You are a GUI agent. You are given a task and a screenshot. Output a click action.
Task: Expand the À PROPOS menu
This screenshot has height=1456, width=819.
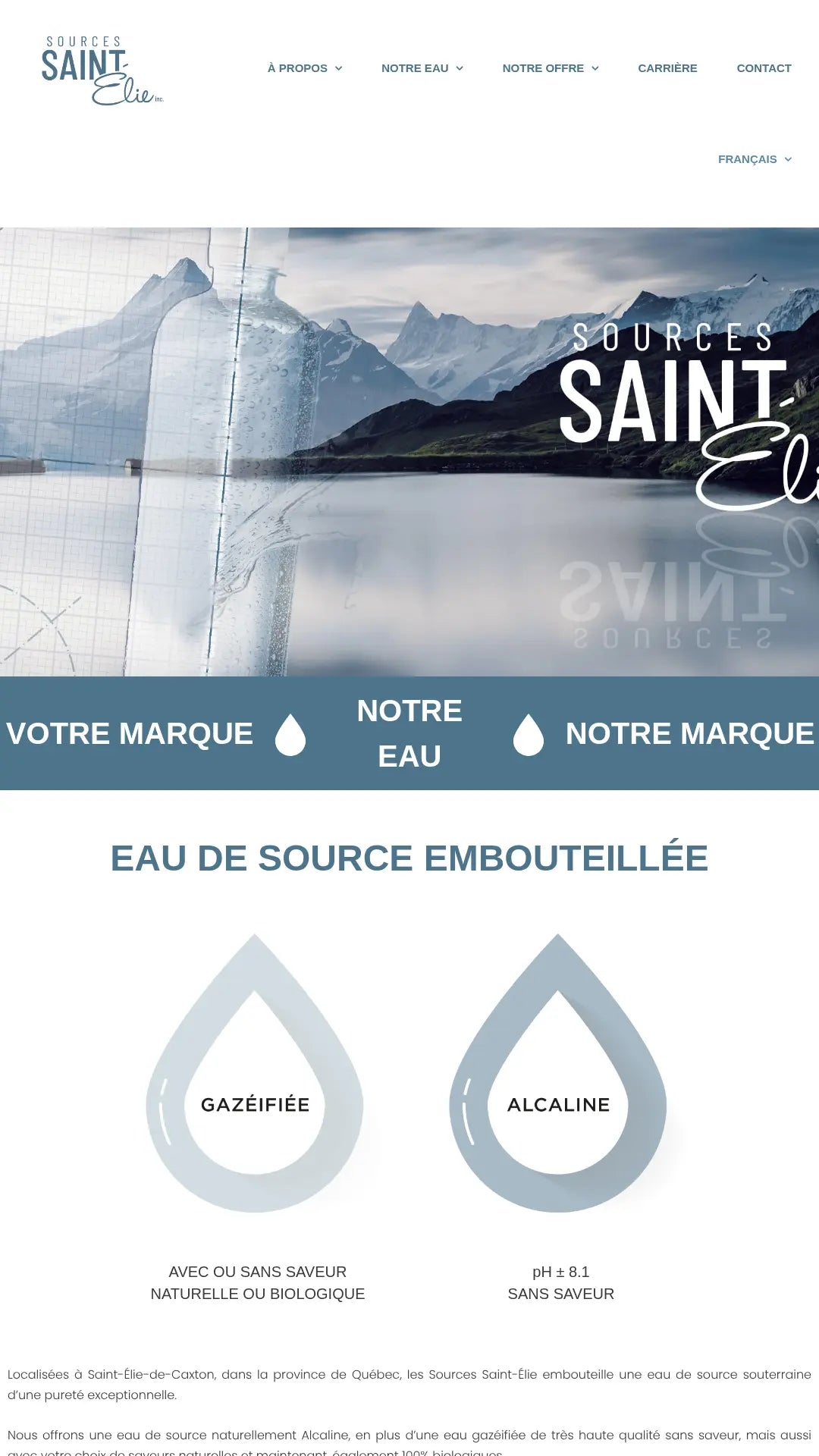304,68
